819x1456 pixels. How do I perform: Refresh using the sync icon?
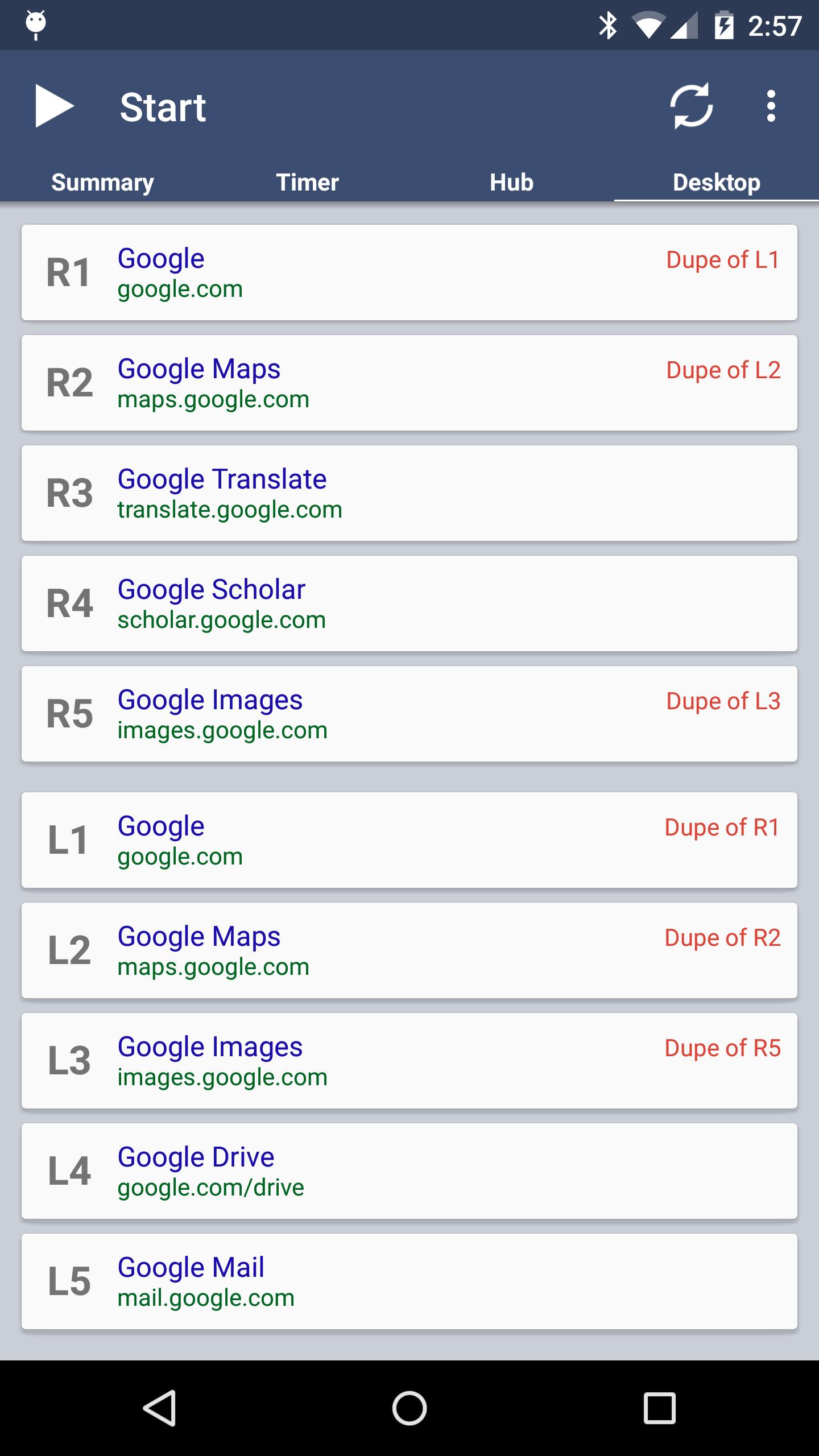coord(691,106)
